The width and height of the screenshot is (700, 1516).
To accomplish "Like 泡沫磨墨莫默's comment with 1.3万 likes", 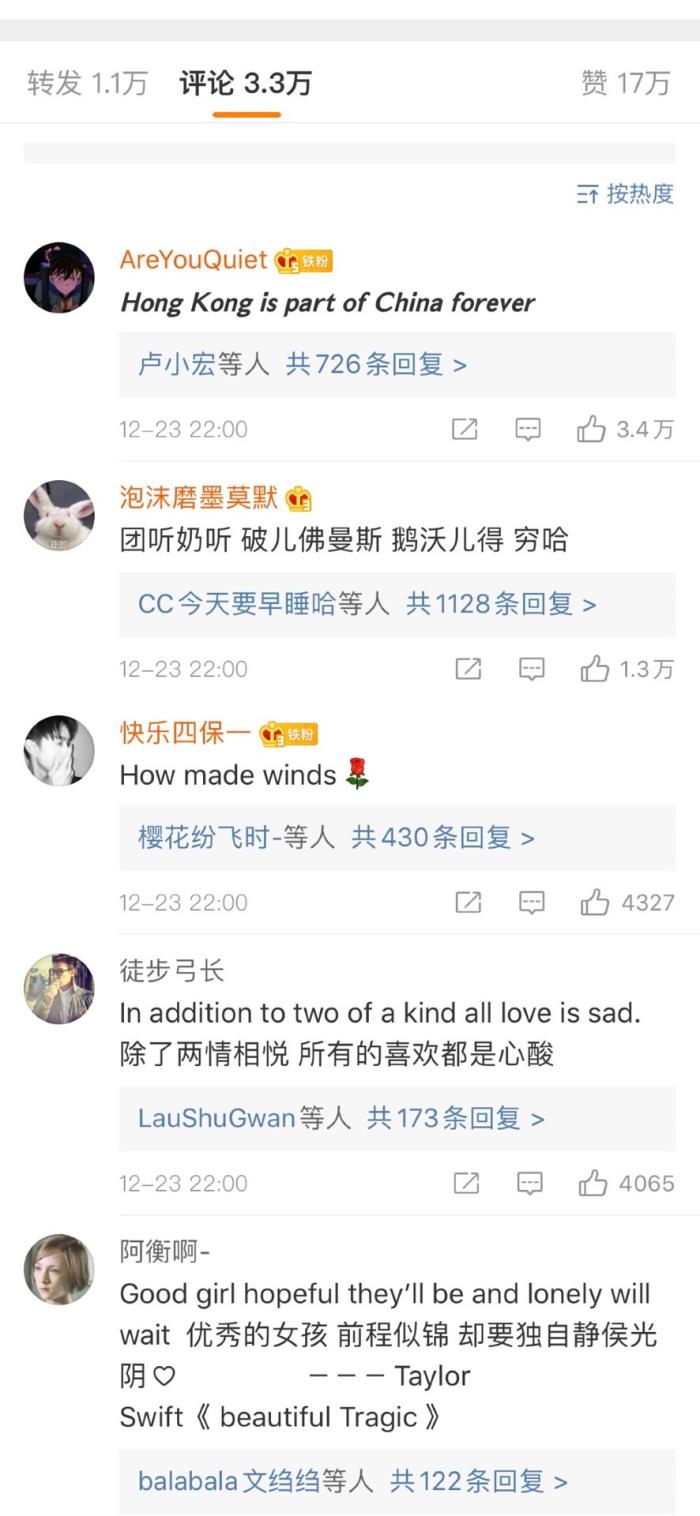I will point(595,669).
